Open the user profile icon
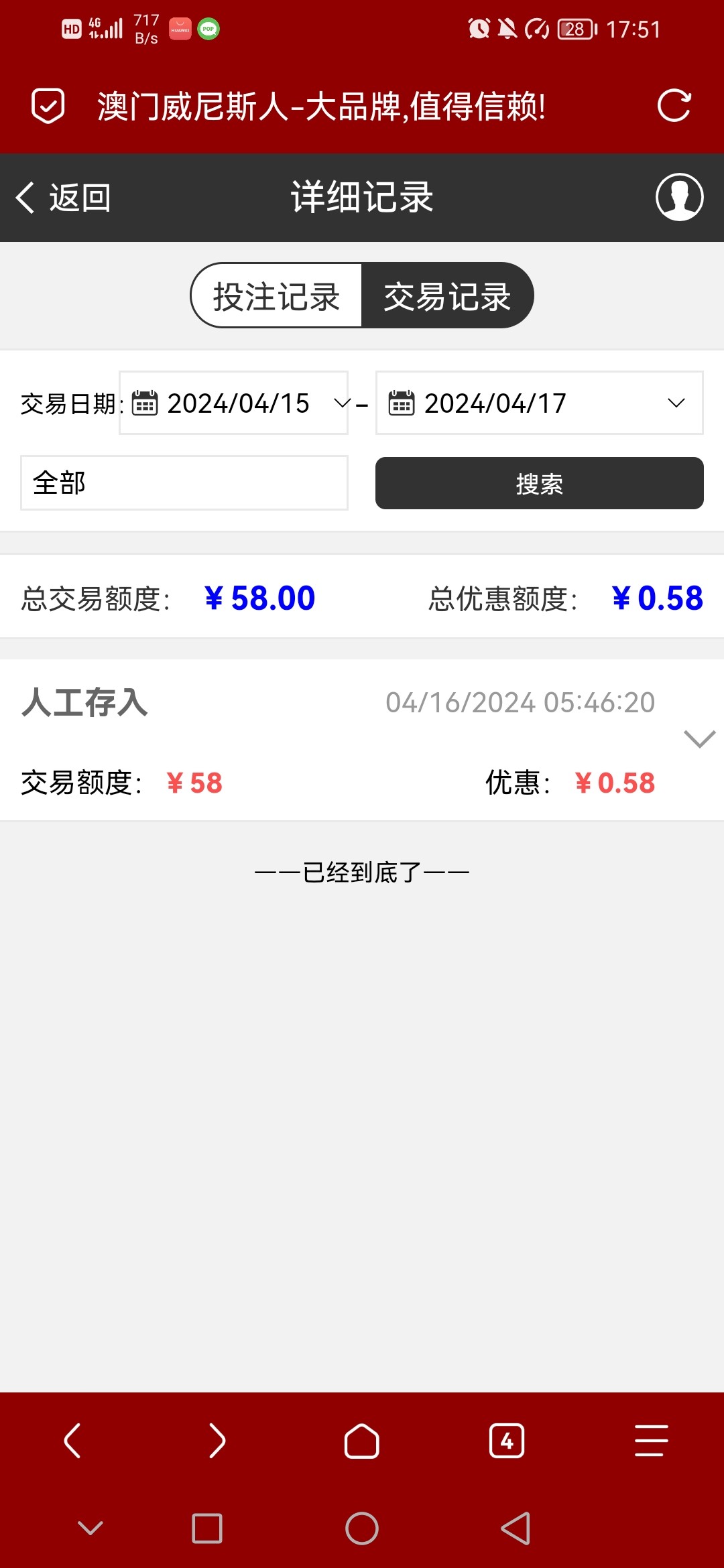The width and height of the screenshot is (724, 1568). [x=679, y=197]
